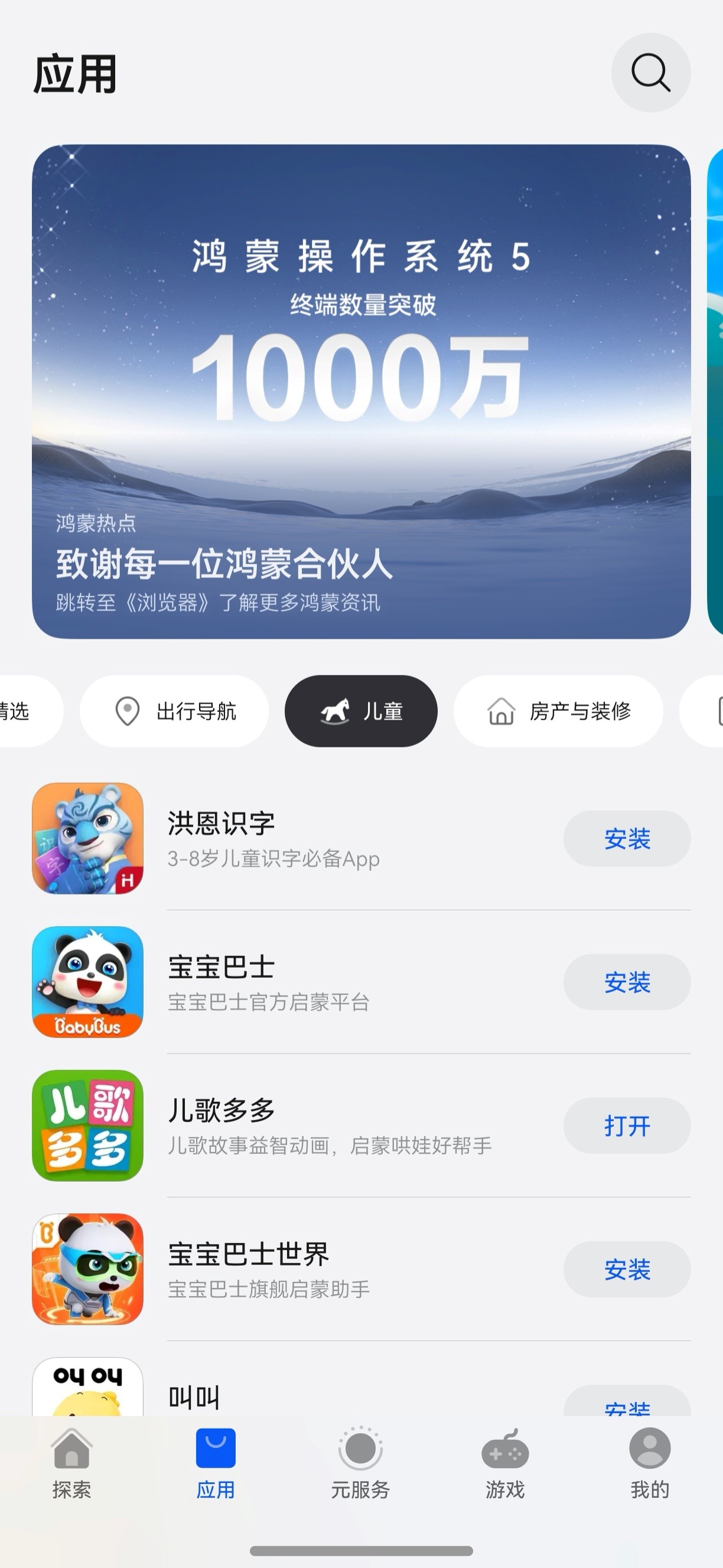Screen dimensions: 723x1568
Task: View 洪恩识字 app details
Action: click(x=274, y=839)
